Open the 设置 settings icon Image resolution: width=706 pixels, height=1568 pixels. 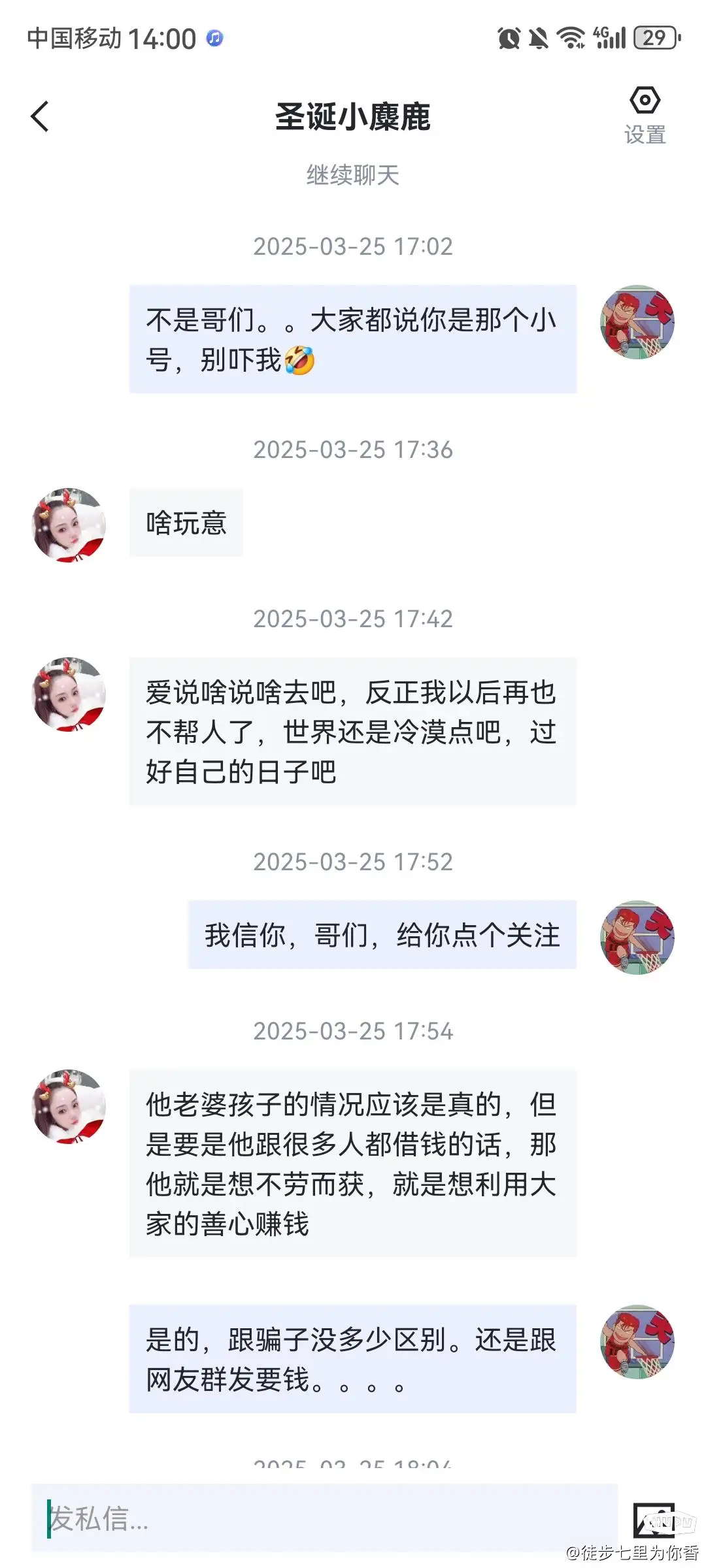(x=645, y=114)
